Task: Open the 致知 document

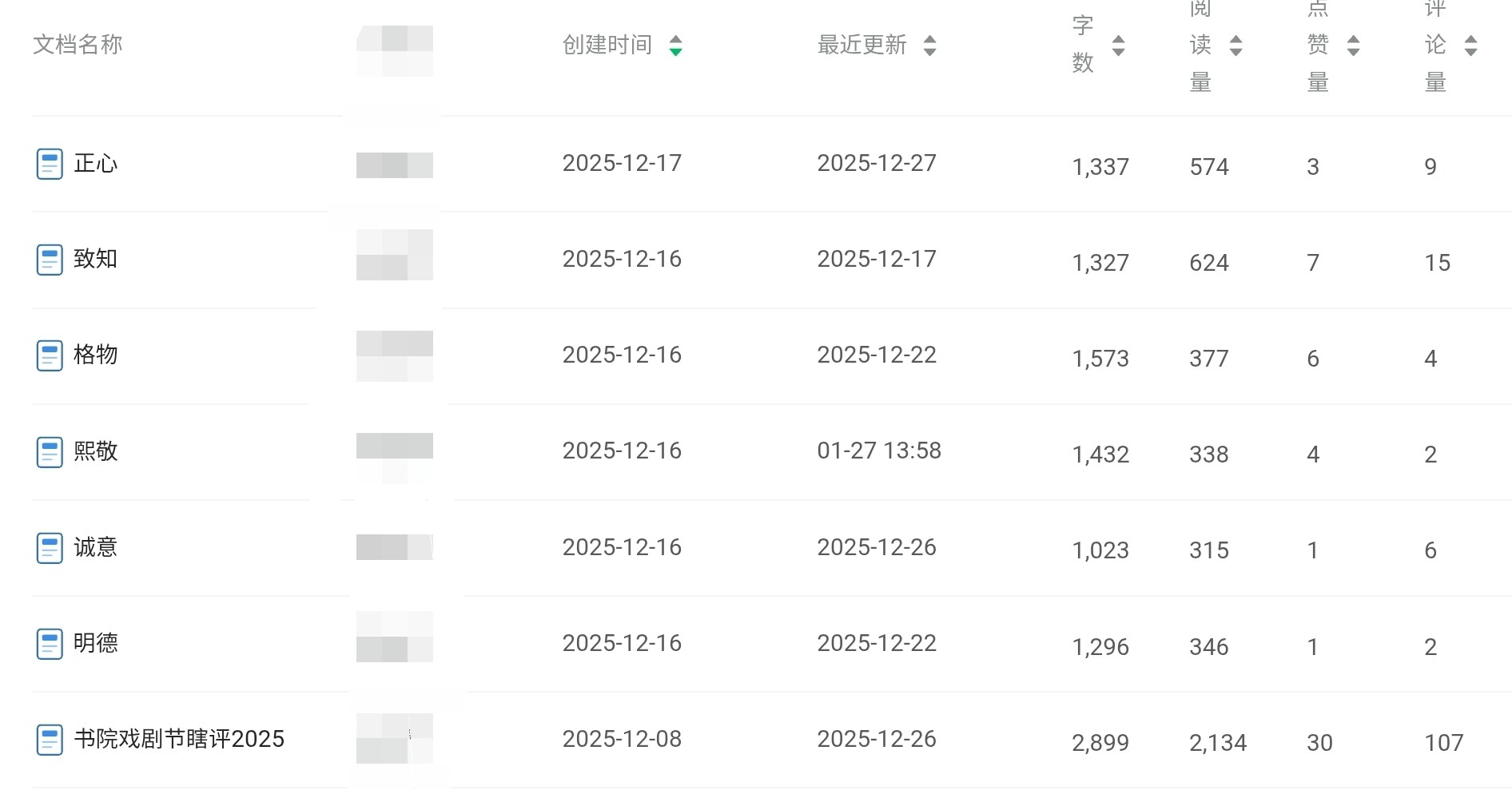Action: click(95, 259)
